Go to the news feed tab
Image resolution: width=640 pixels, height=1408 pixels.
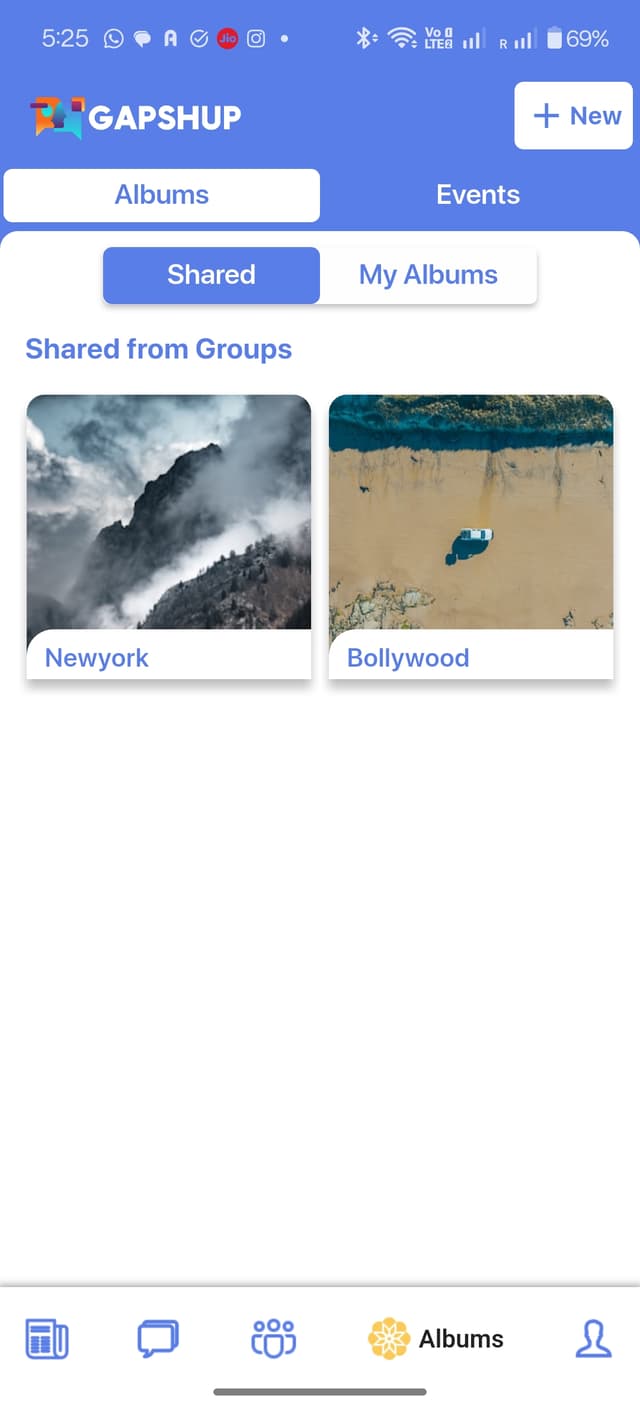[46, 1338]
